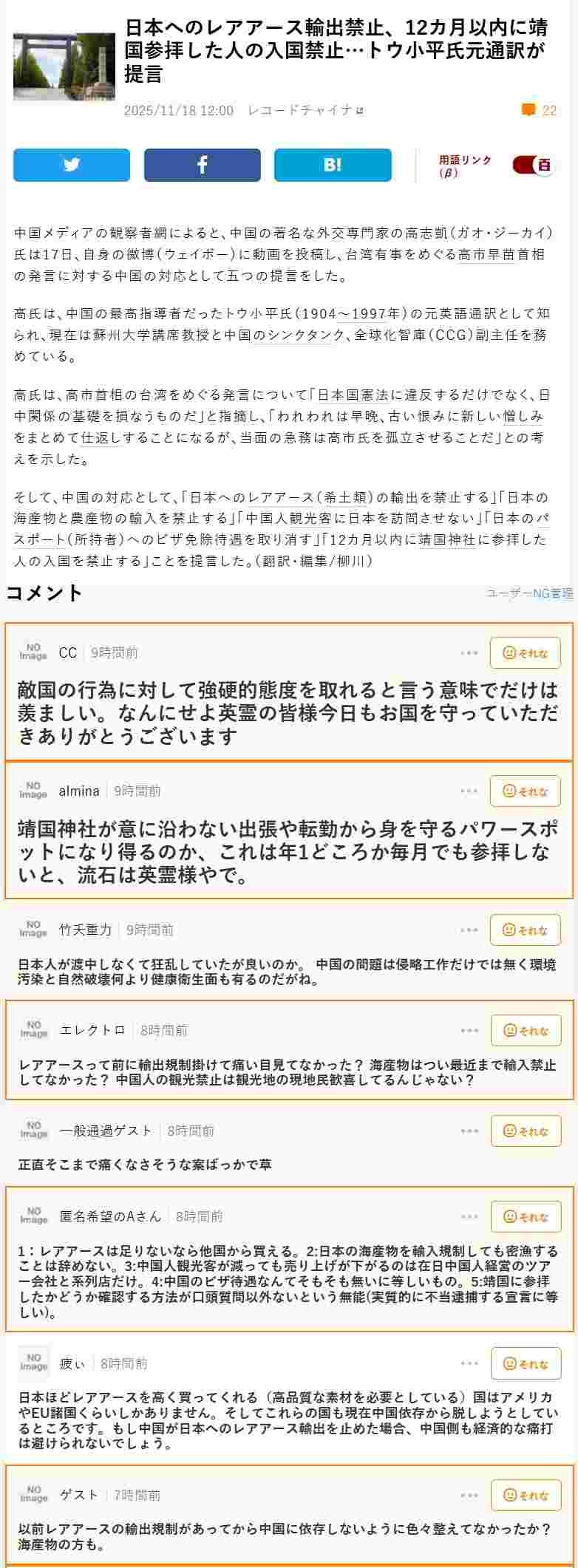Share the article on Facebook

tap(202, 165)
